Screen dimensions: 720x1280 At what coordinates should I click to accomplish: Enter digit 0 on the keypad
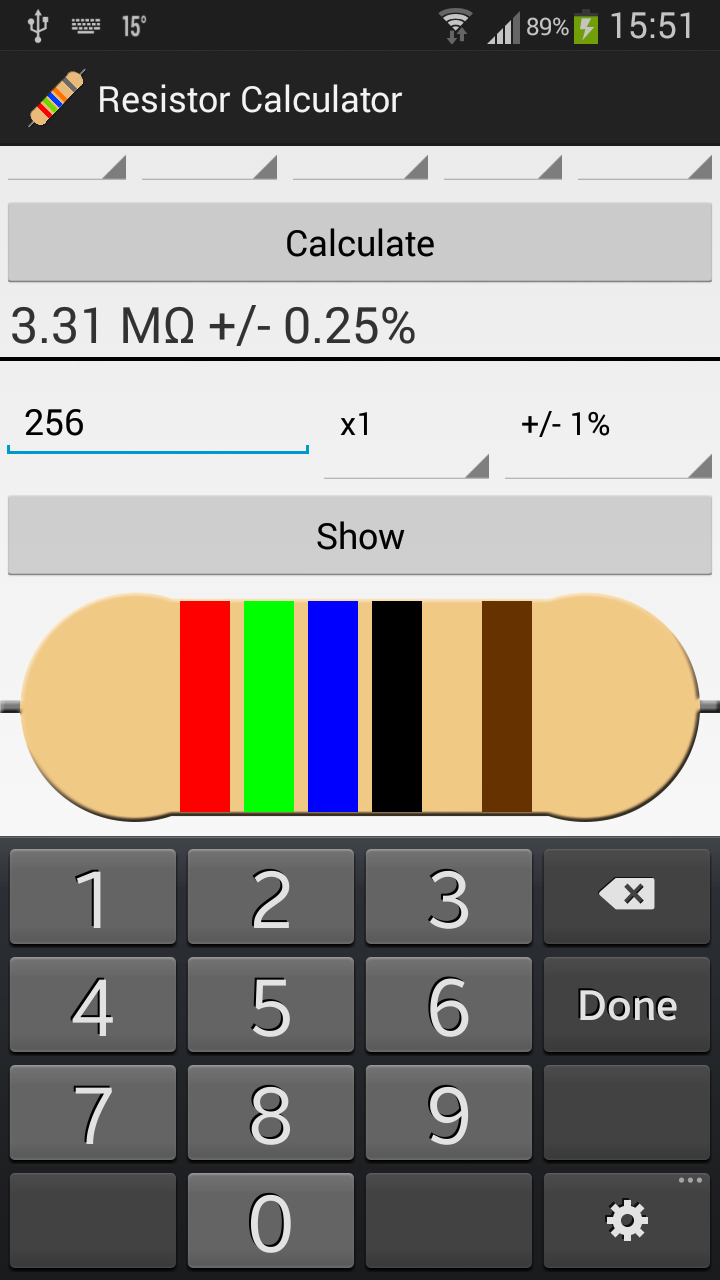pos(271,1220)
